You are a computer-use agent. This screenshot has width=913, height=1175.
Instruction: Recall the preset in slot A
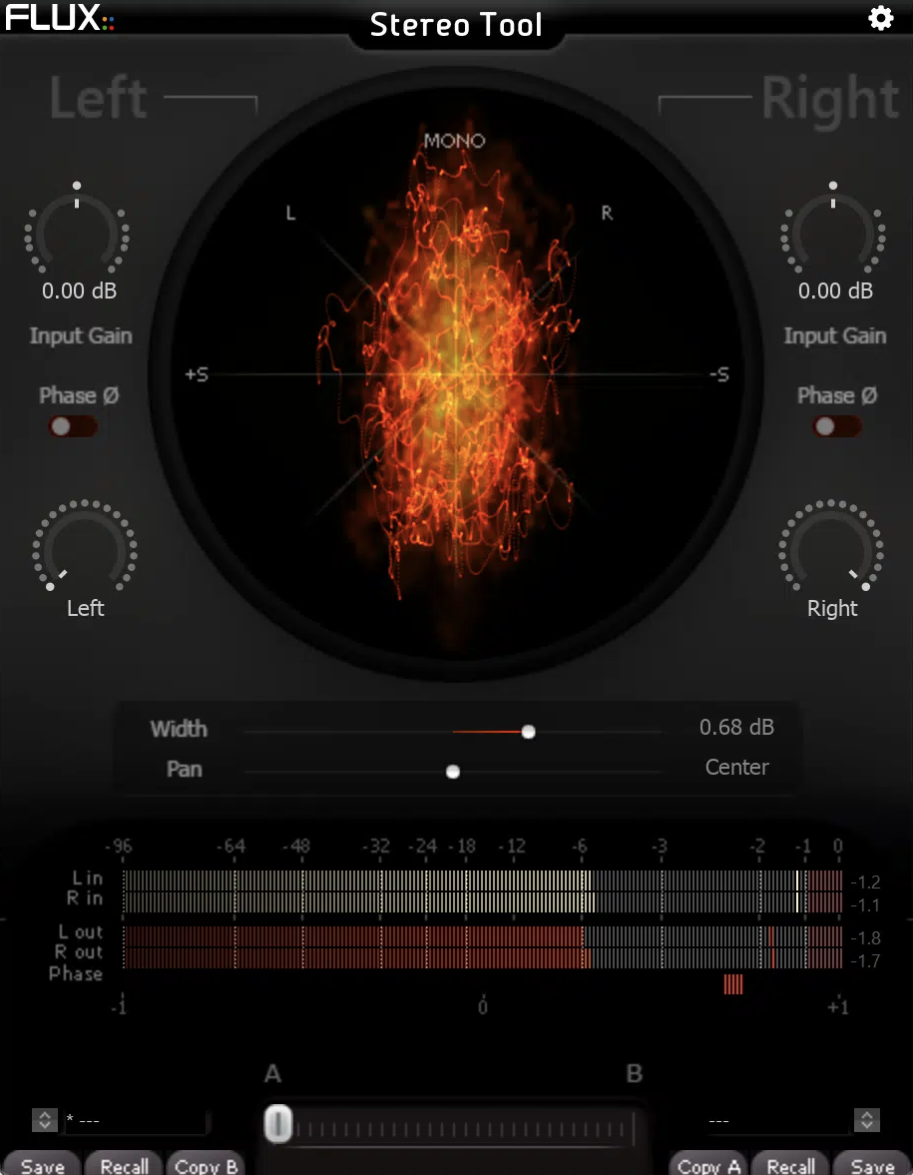click(x=124, y=1165)
